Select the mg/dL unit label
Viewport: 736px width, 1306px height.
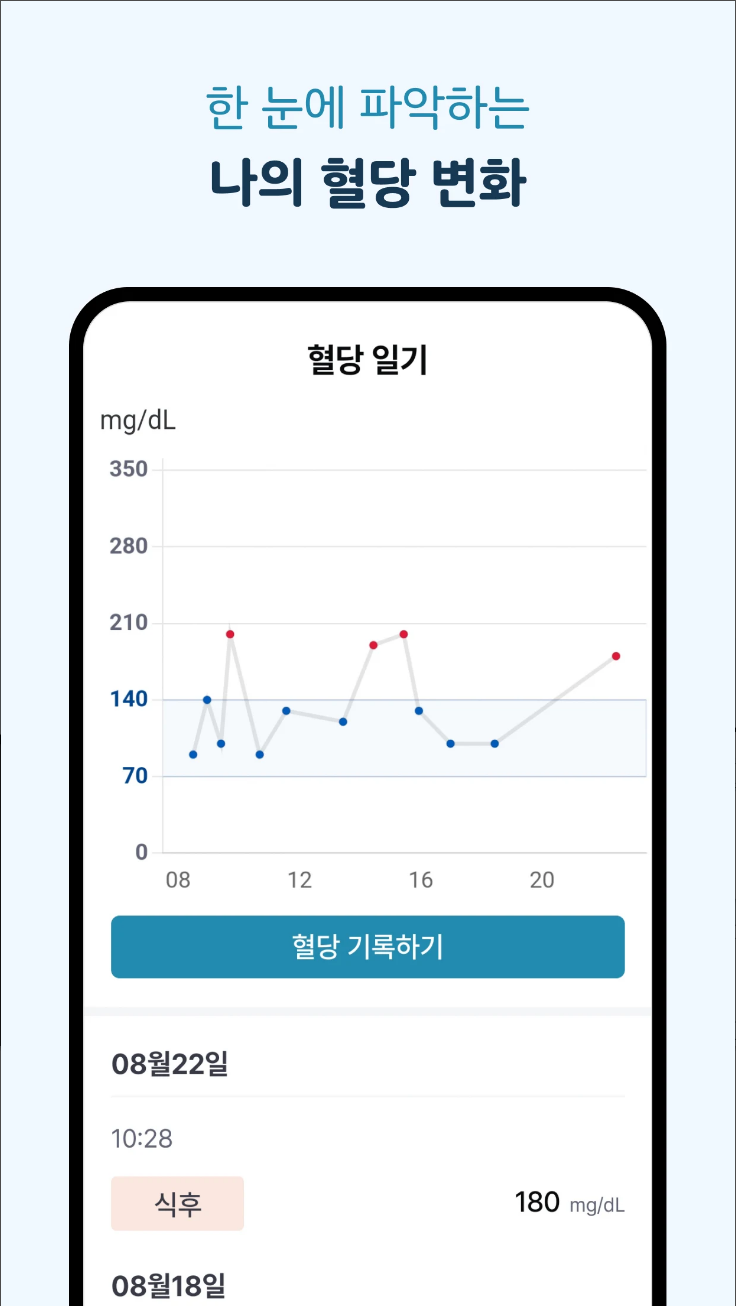[x=139, y=420]
